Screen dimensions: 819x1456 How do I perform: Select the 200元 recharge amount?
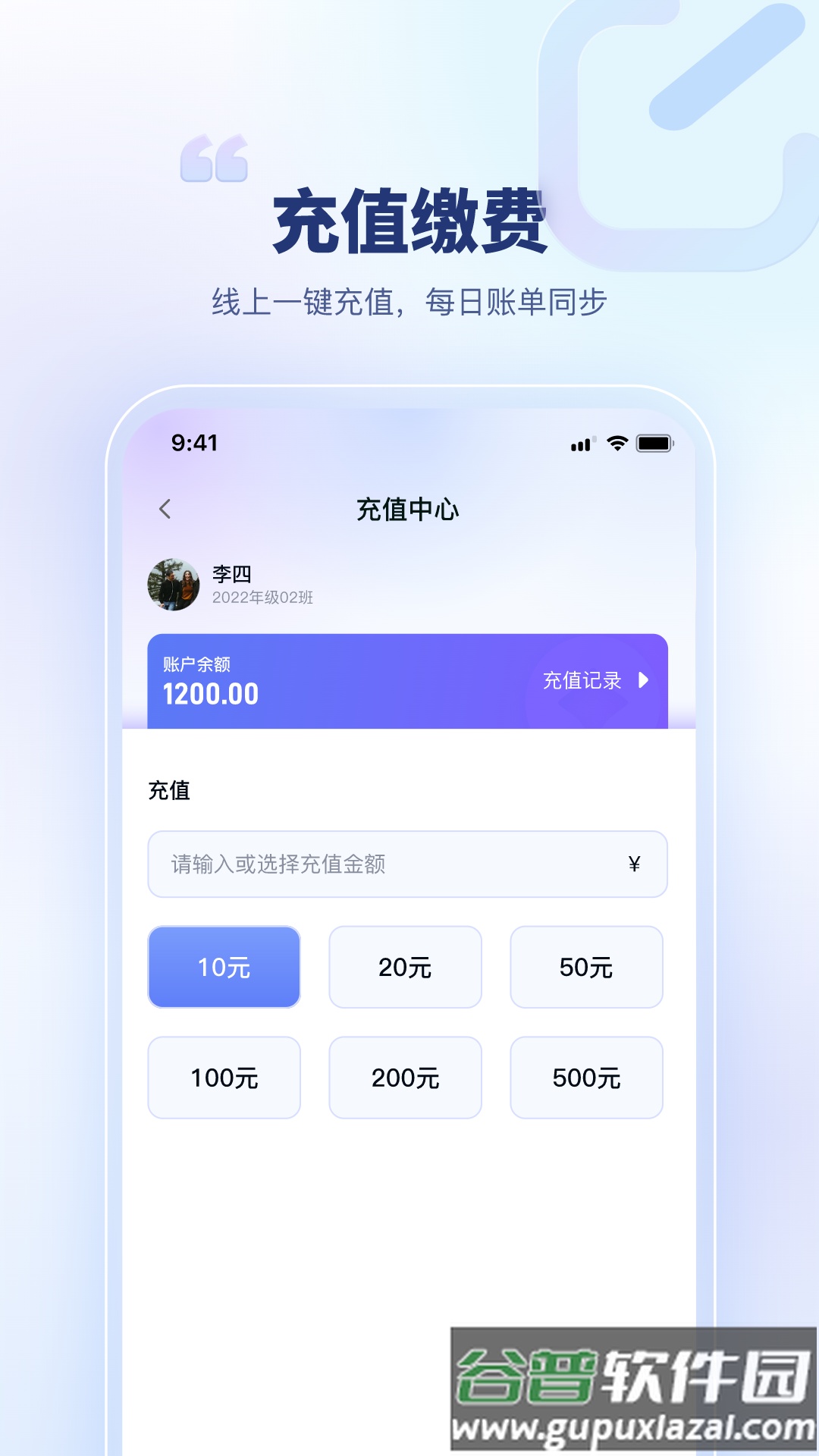(x=405, y=1078)
